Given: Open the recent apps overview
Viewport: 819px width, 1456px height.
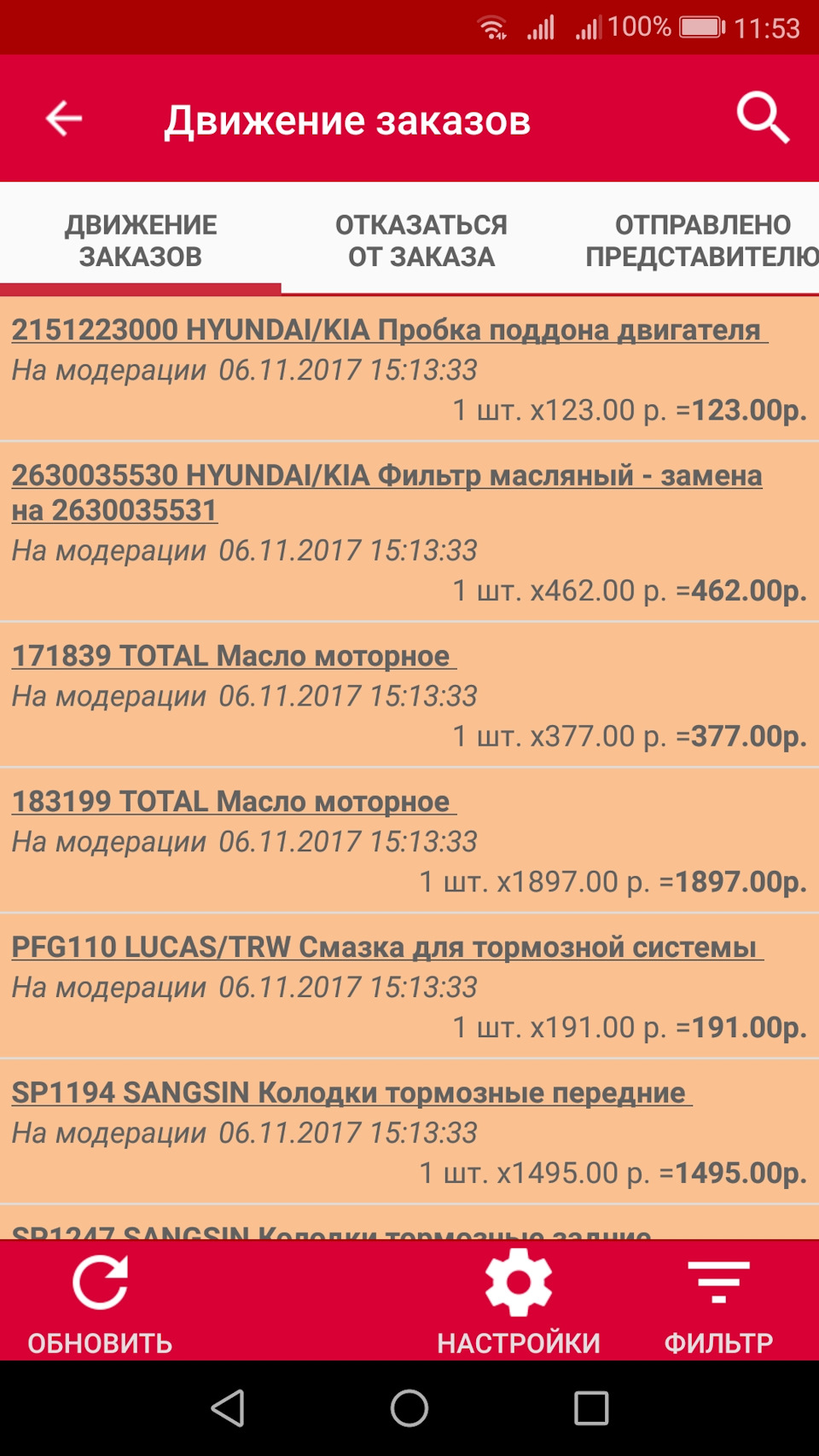Looking at the screenshot, I should point(591,1408).
